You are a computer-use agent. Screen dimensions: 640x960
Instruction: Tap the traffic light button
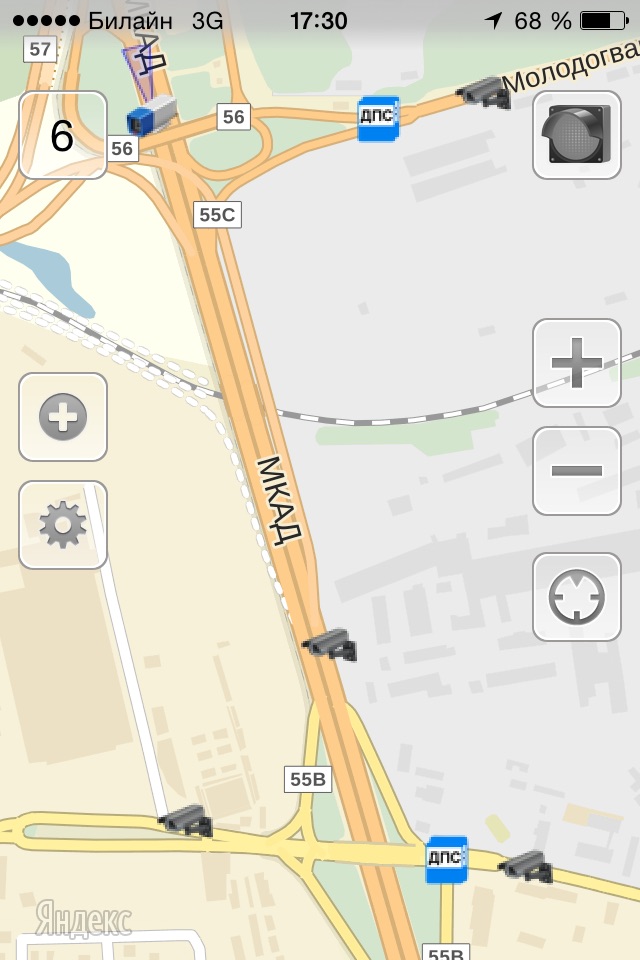click(576, 135)
